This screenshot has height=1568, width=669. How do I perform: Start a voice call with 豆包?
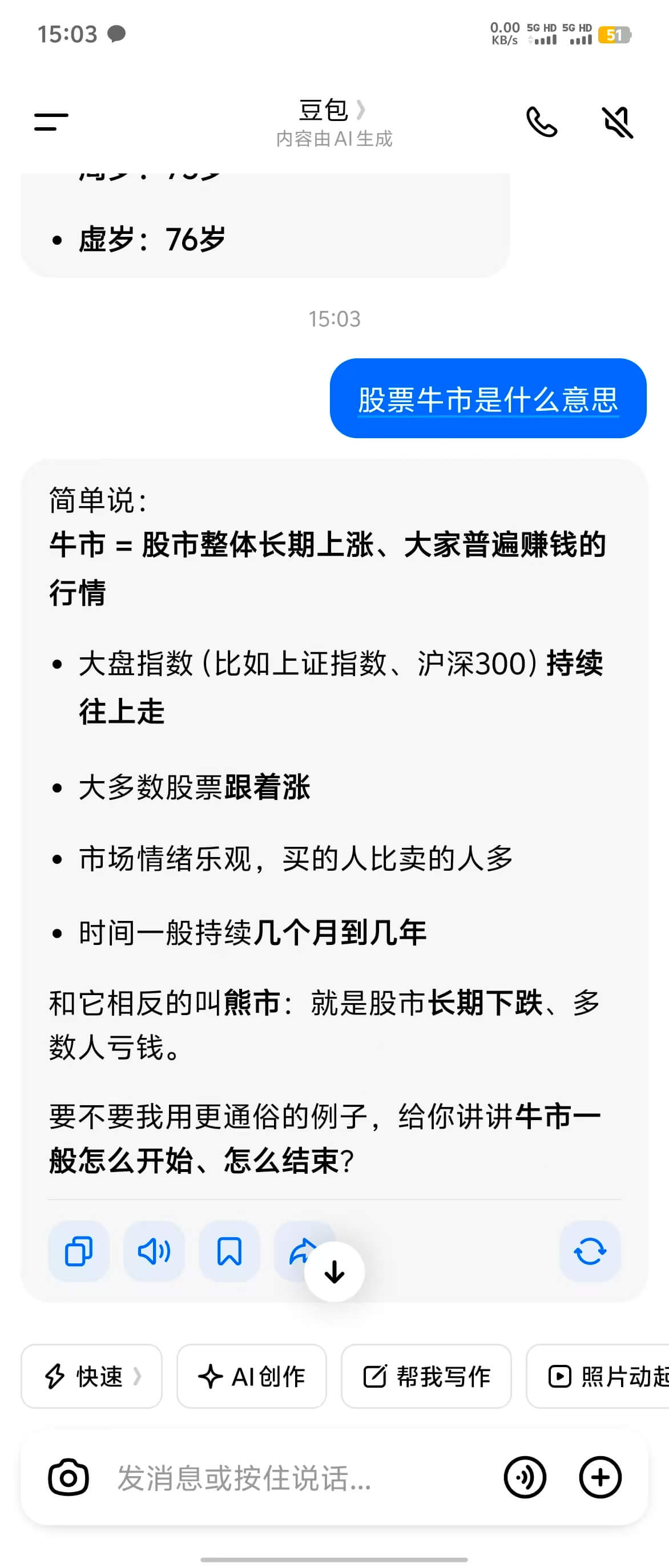pyautogui.click(x=541, y=122)
